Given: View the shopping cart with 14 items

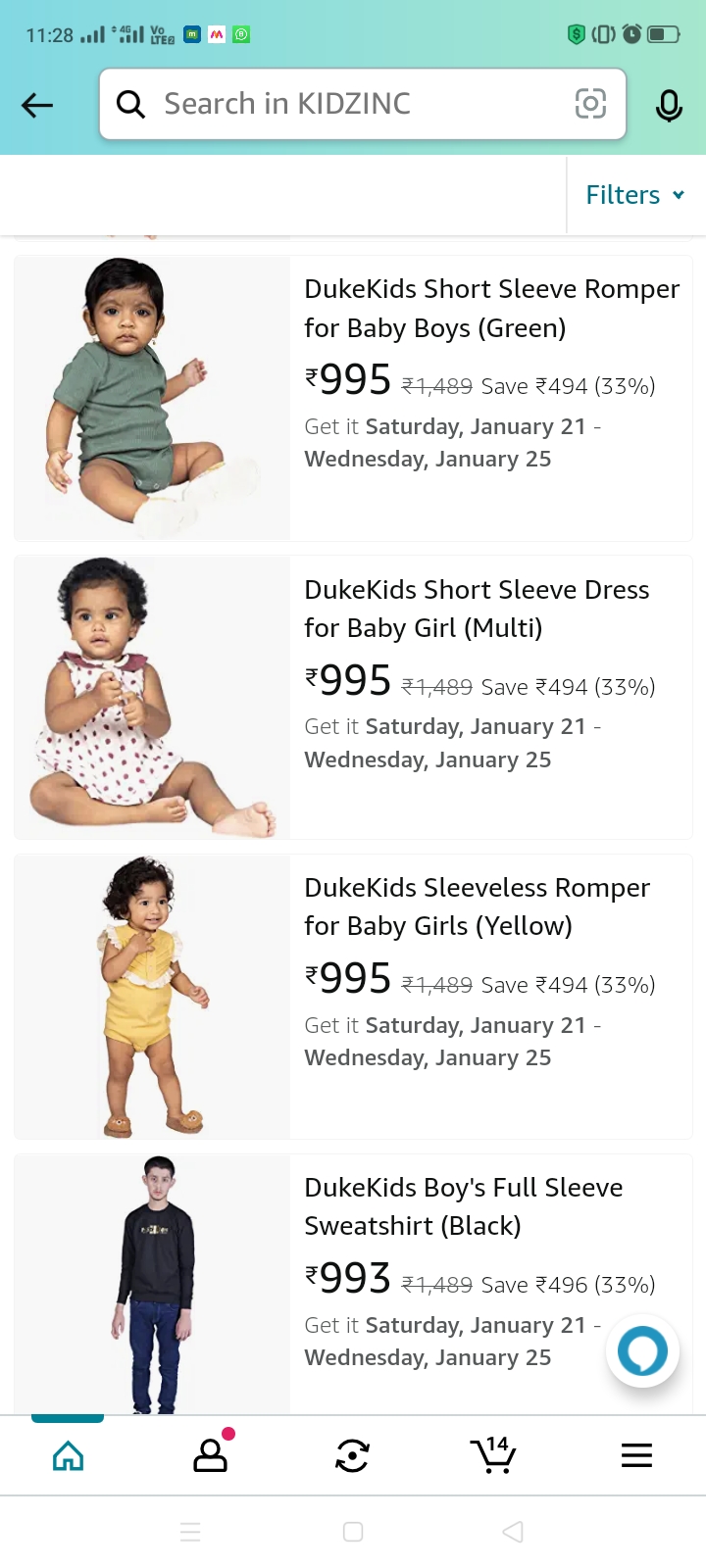Looking at the screenshot, I should [x=493, y=1456].
